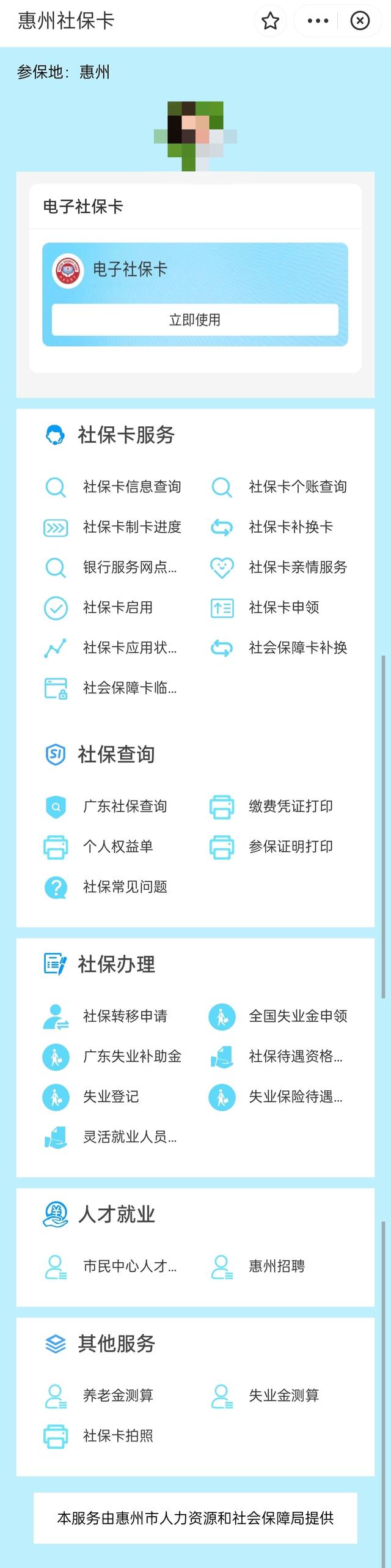Open 惠州招聘
Screen dimensions: 391x1568
pos(276,1267)
